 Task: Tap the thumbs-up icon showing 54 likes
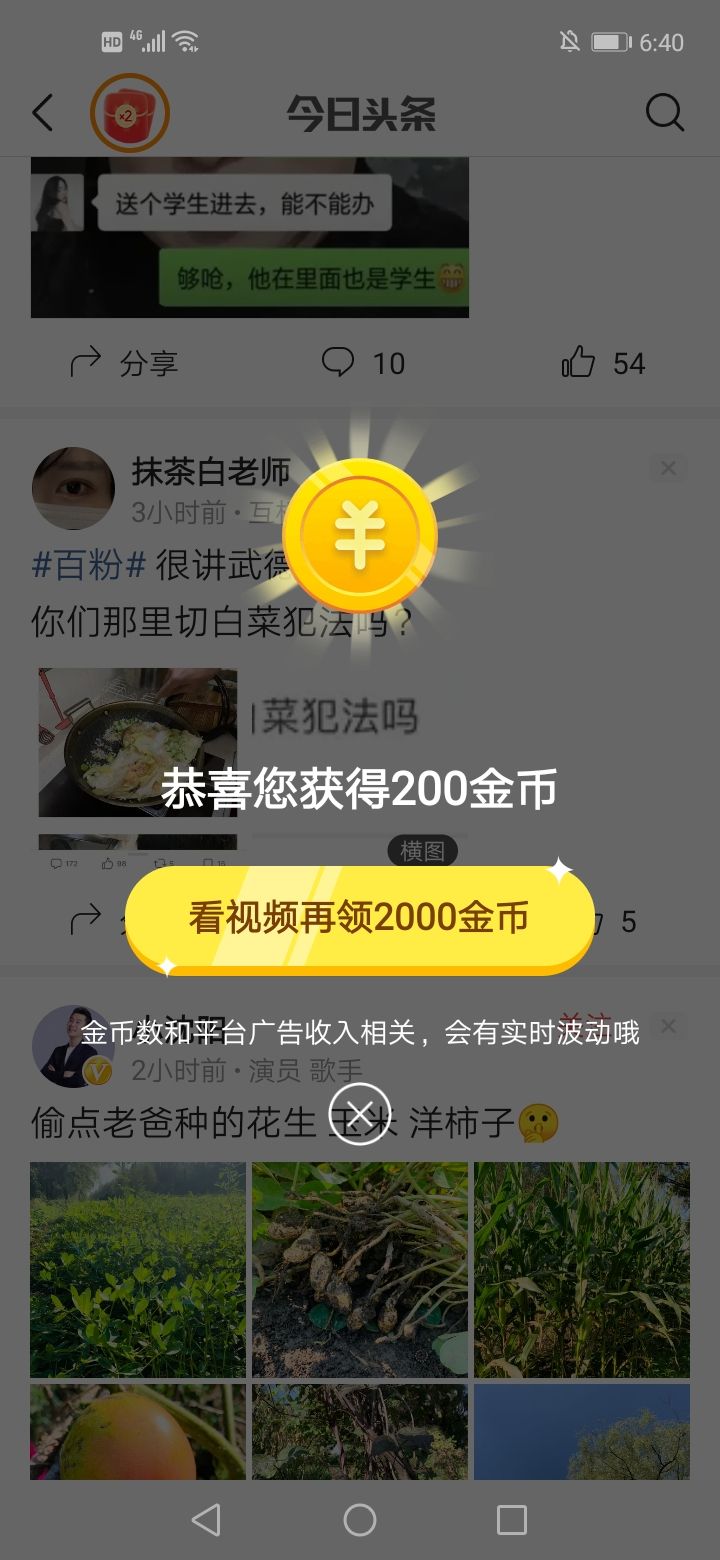(x=600, y=363)
